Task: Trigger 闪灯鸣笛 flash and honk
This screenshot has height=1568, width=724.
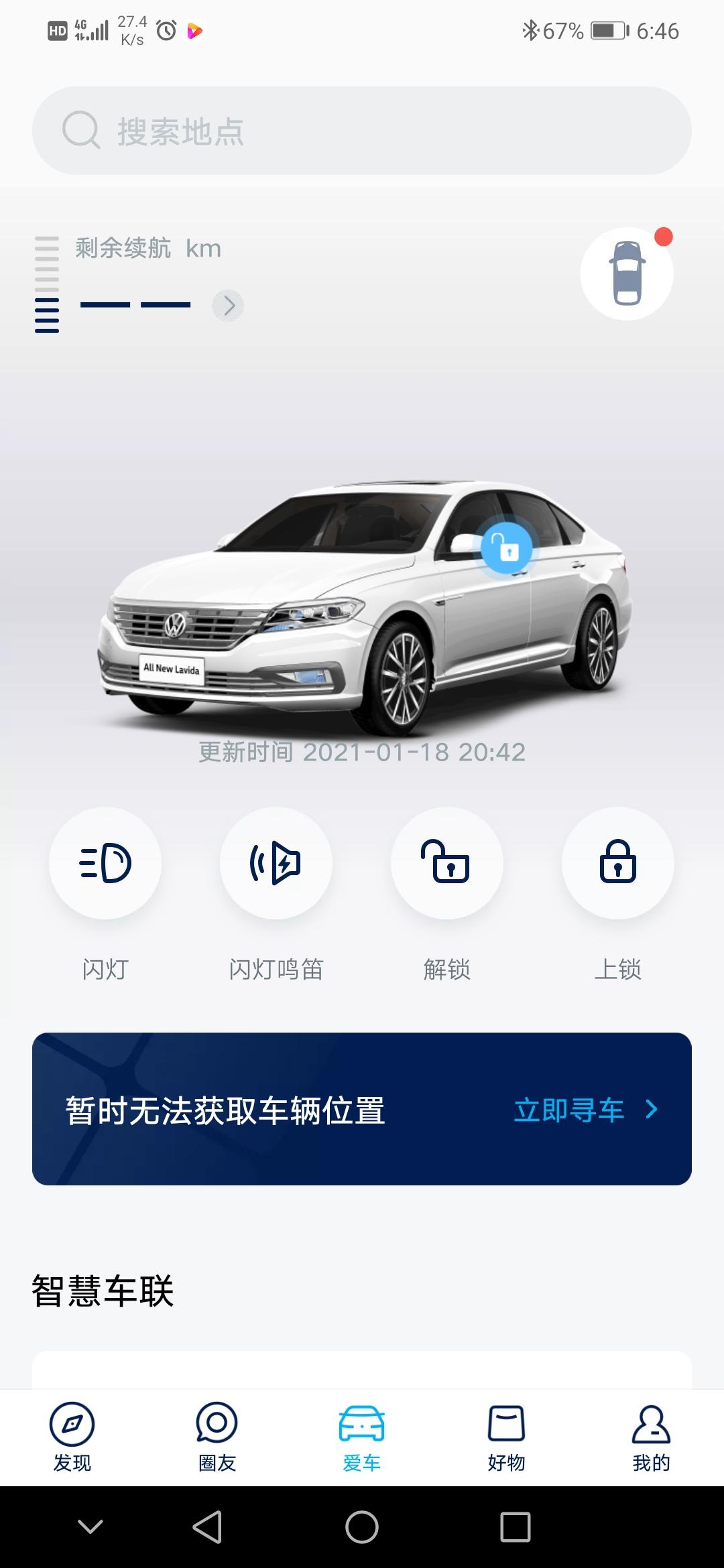Action: (x=276, y=863)
